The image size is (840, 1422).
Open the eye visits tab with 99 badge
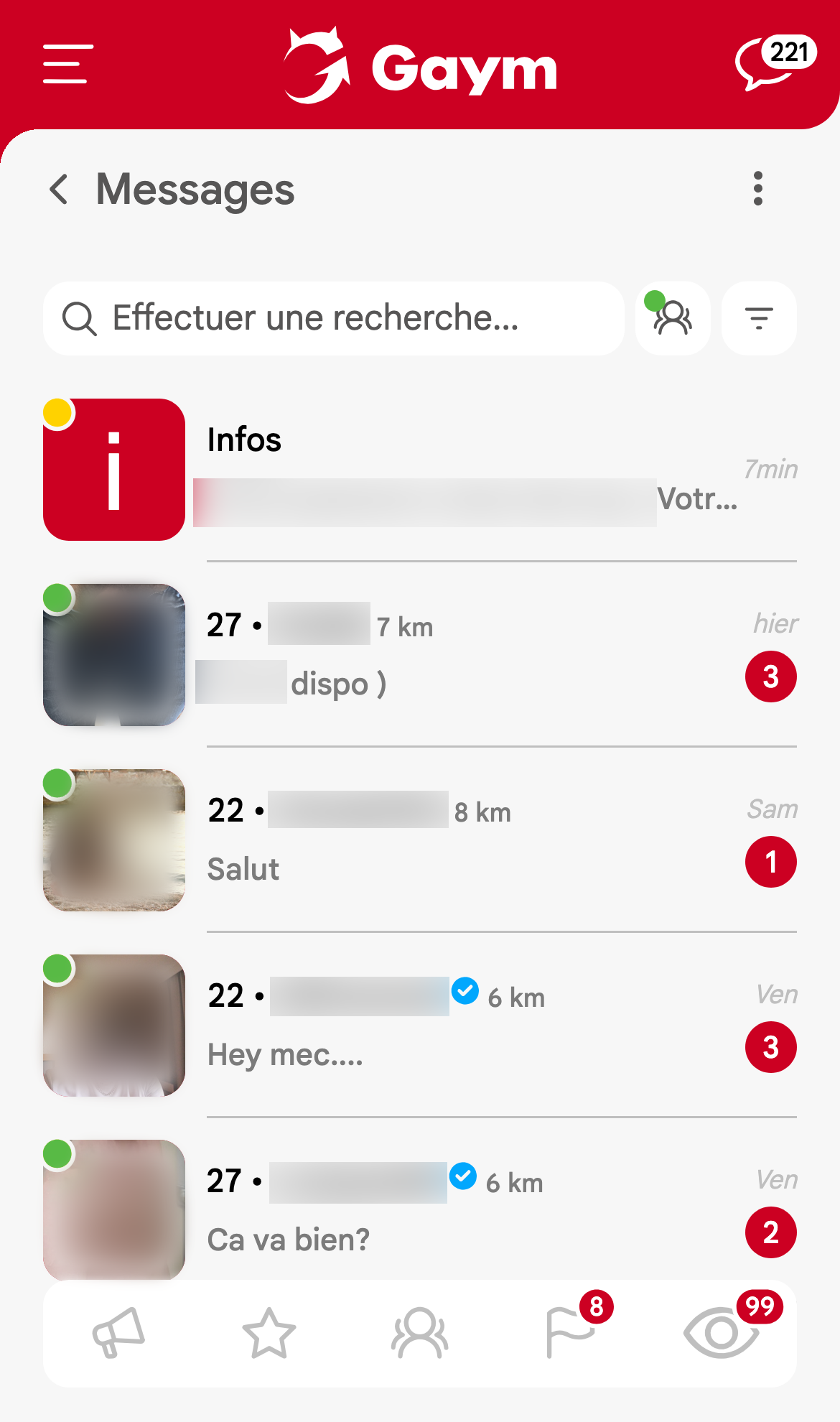point(722,1333)
